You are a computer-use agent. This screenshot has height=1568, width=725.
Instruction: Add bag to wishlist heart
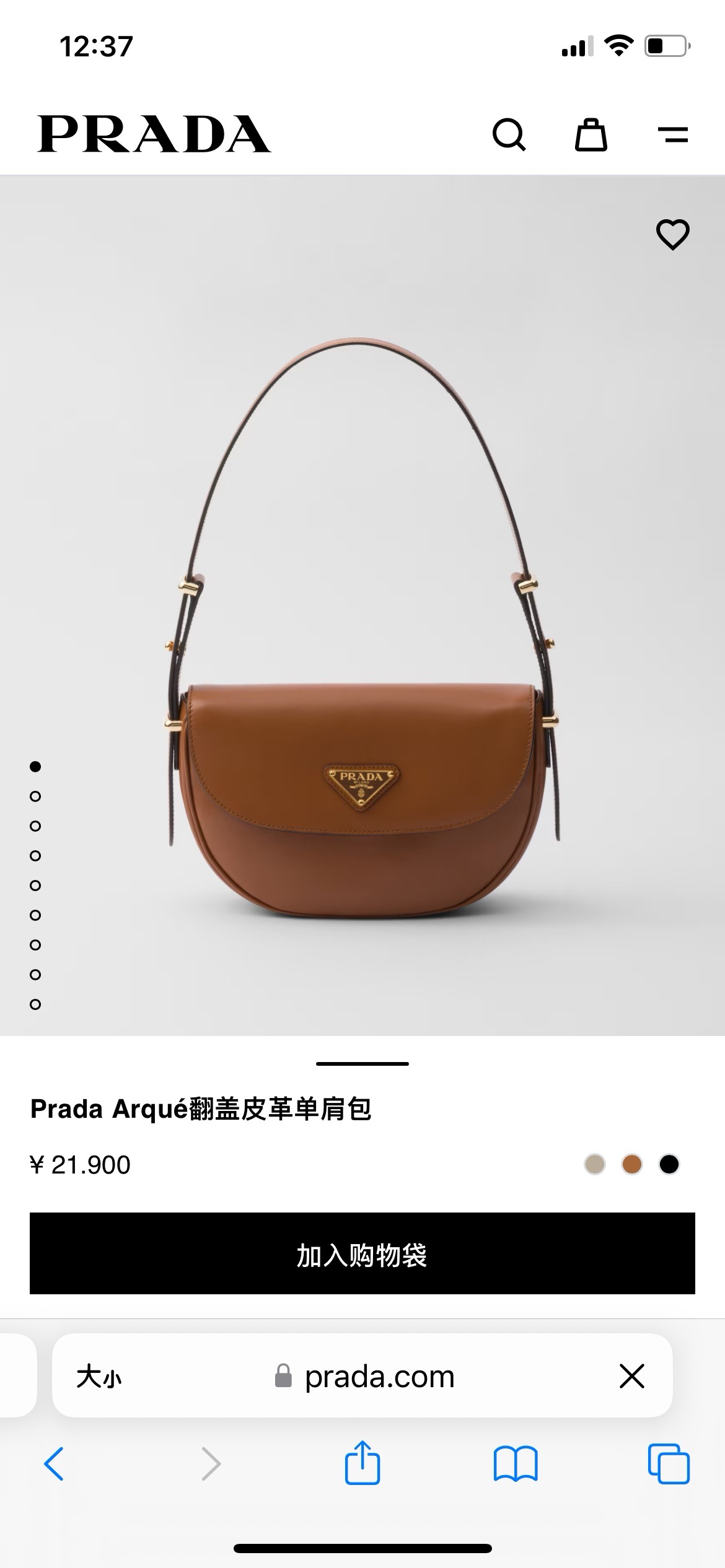(x=673, y=235)
